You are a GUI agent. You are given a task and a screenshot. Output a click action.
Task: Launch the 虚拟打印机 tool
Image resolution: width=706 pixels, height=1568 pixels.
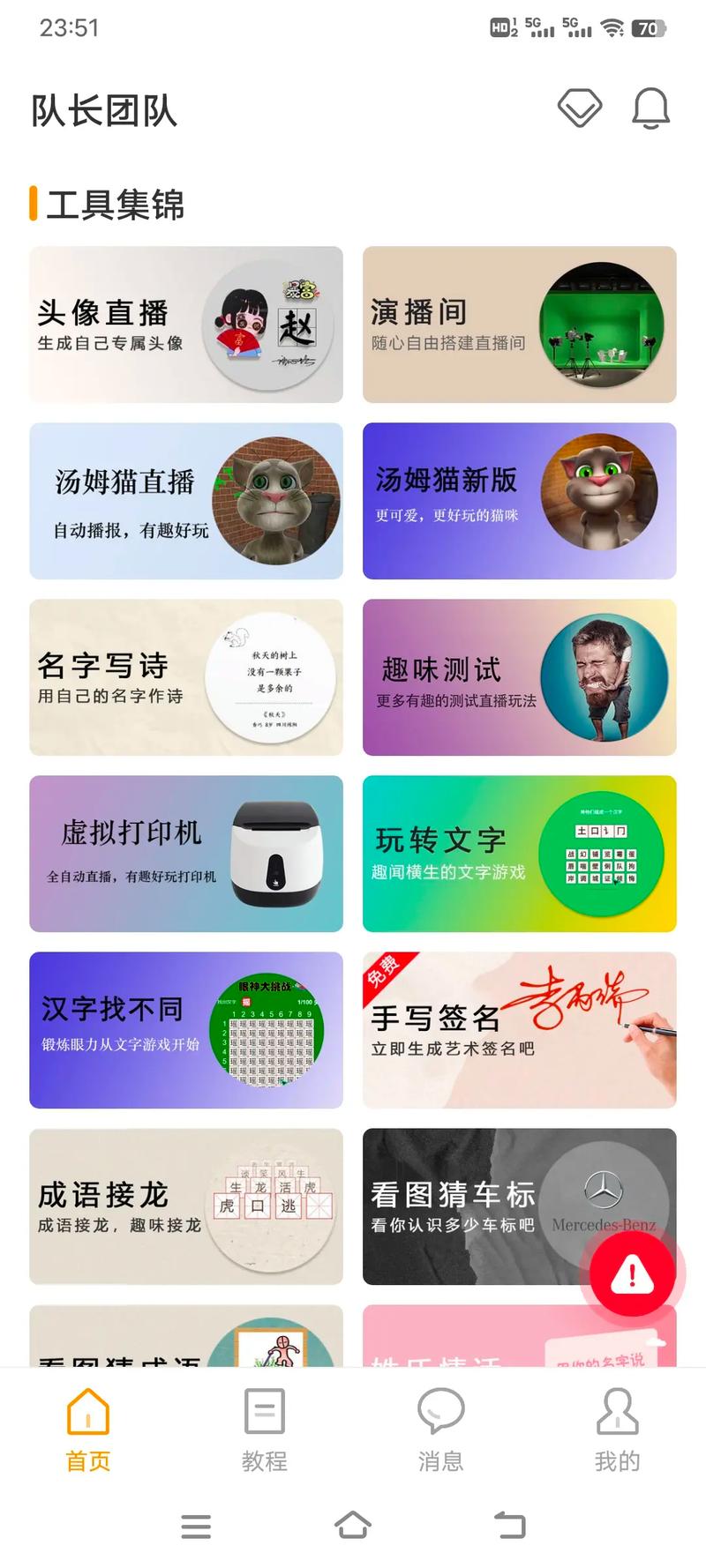click(x=185, y=854)
